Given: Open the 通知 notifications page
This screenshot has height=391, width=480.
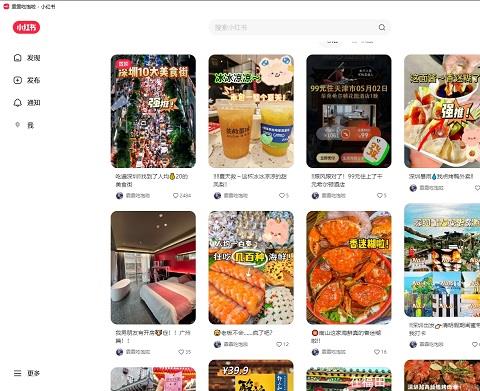Looking at the screenshot, I should pyautogui.click(x=27, y=103).
